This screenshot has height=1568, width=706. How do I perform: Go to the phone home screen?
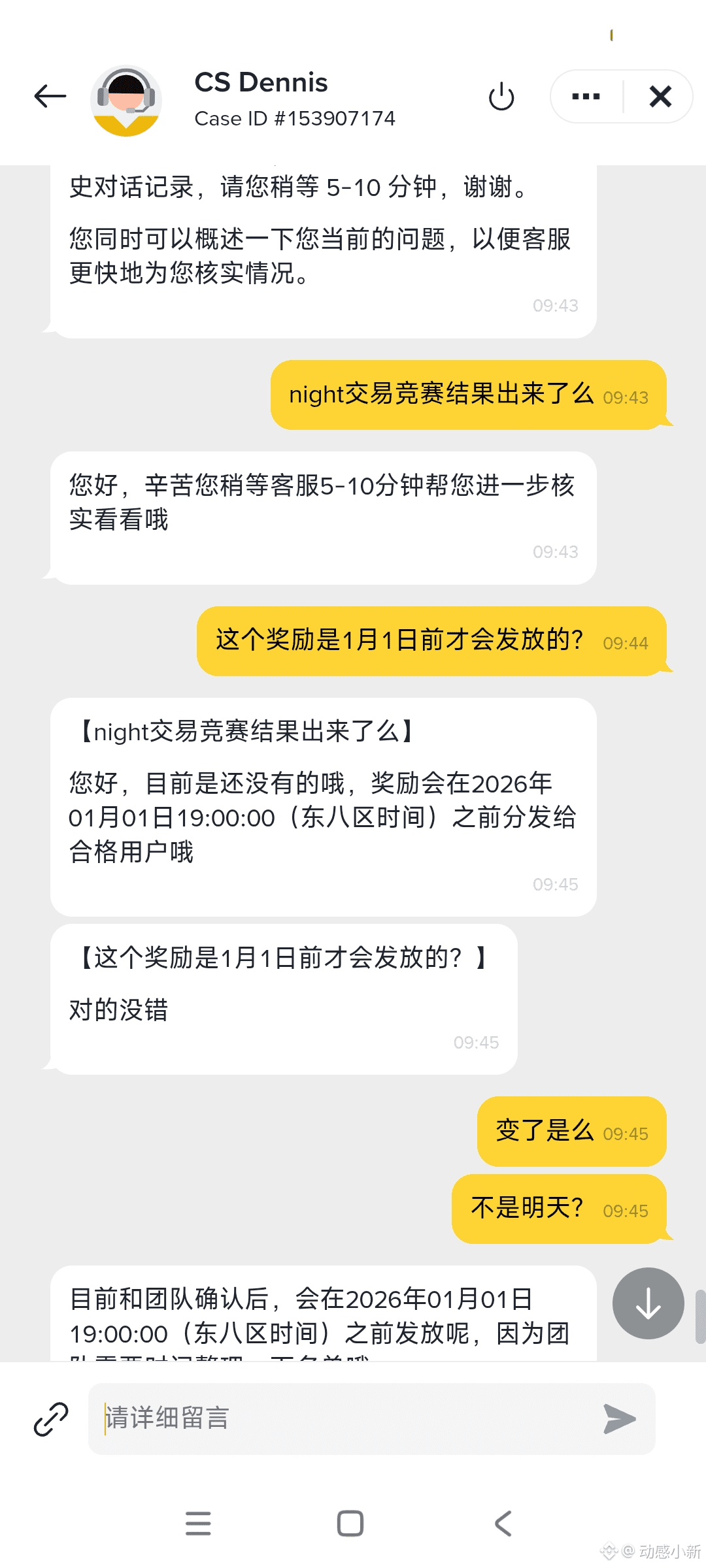tap(350, 1524)
